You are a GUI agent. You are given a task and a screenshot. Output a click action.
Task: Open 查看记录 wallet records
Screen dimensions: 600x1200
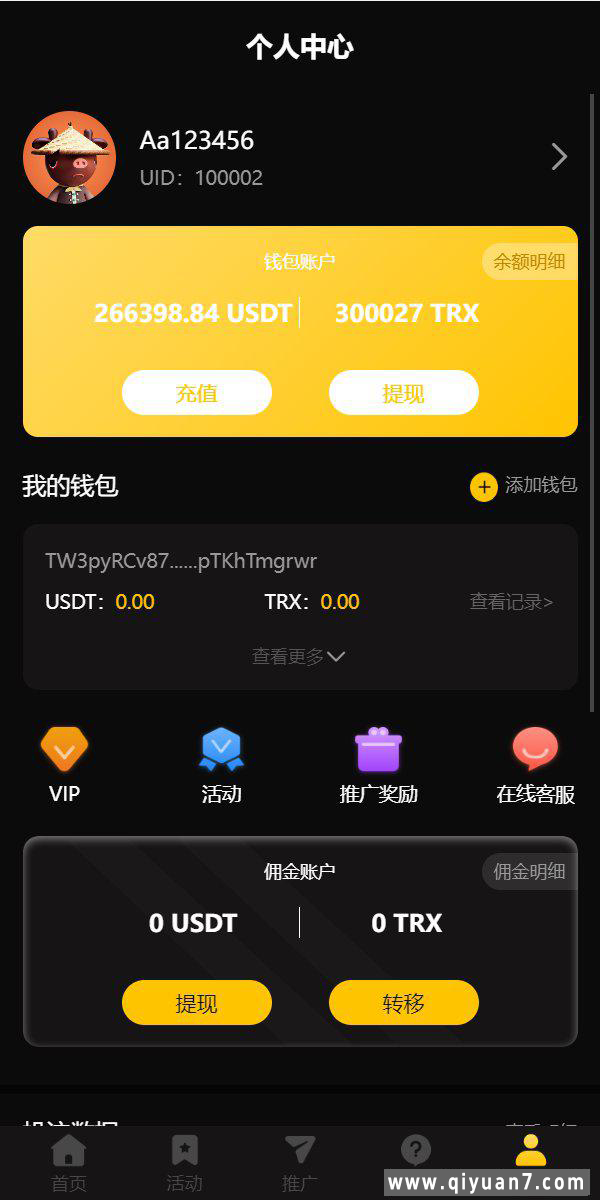pyautogui.click(x=511, y=602)
